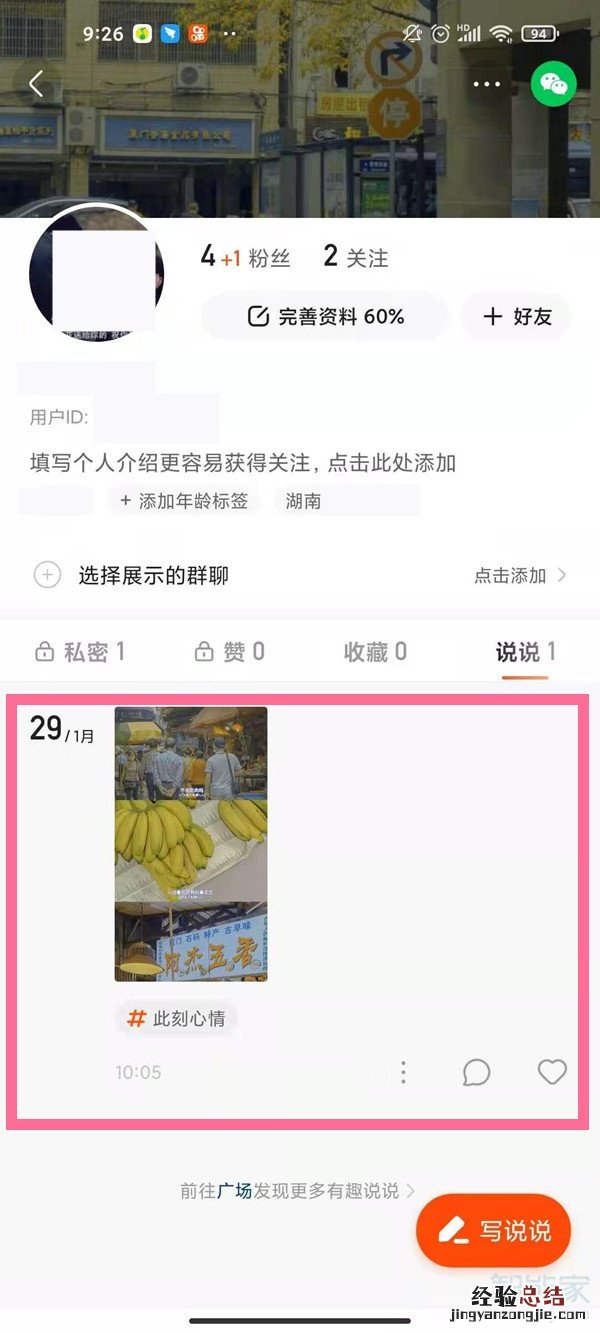Open the three-dot more options menu
This screenshot has height=1333, width=600.
click(487, 84)
